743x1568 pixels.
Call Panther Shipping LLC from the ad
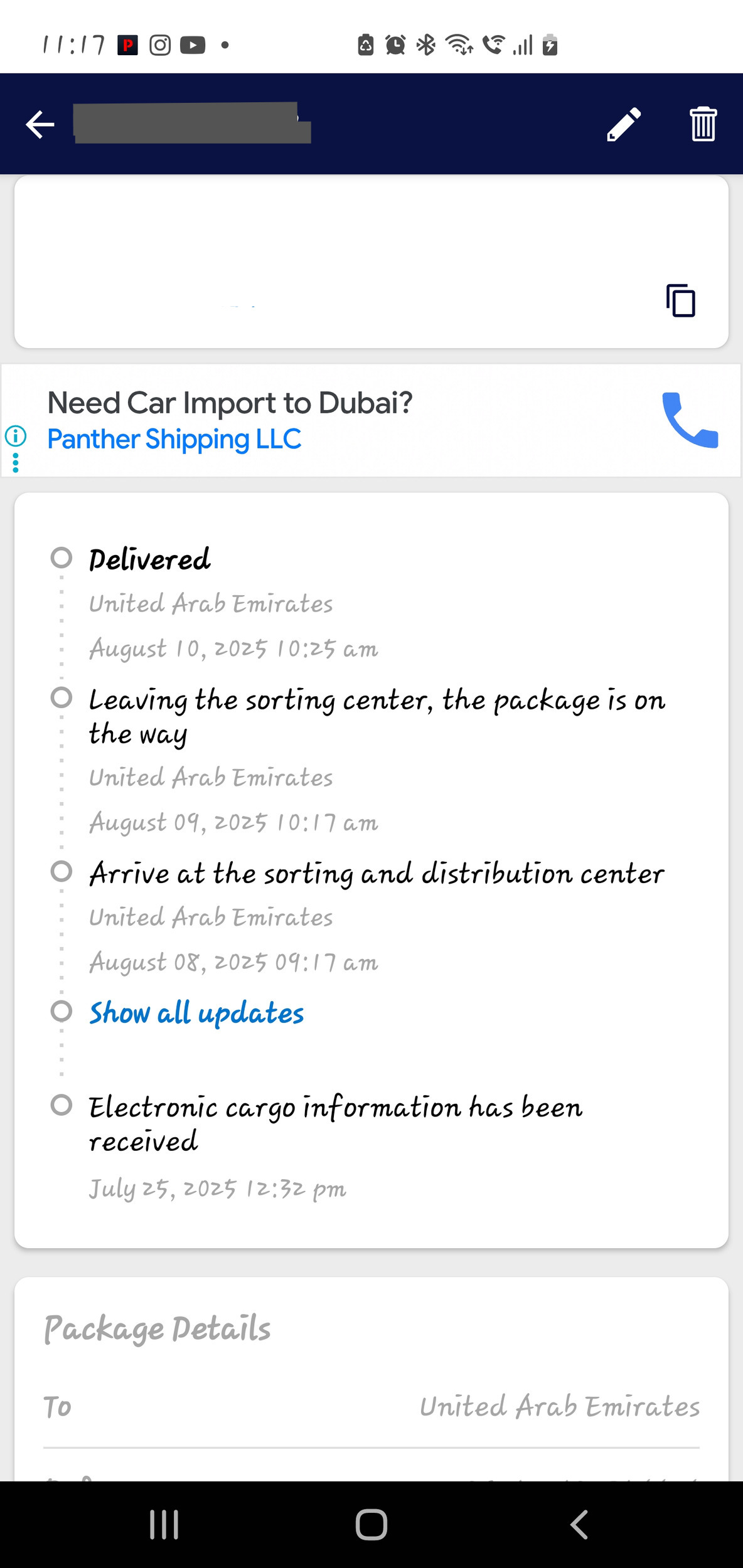[x=690, y=420]
